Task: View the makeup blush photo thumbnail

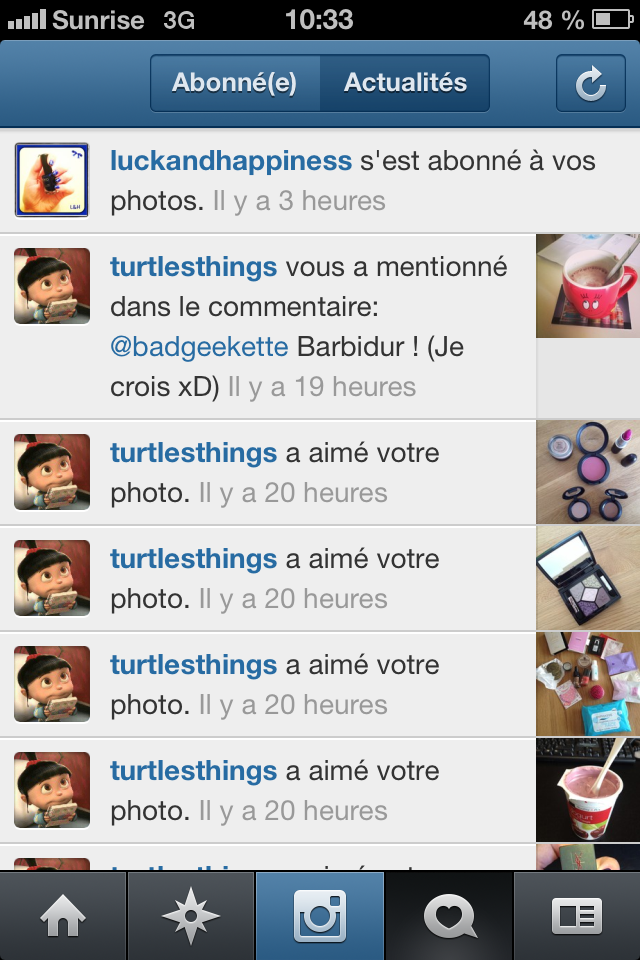Action: click(x=588, y=472)
